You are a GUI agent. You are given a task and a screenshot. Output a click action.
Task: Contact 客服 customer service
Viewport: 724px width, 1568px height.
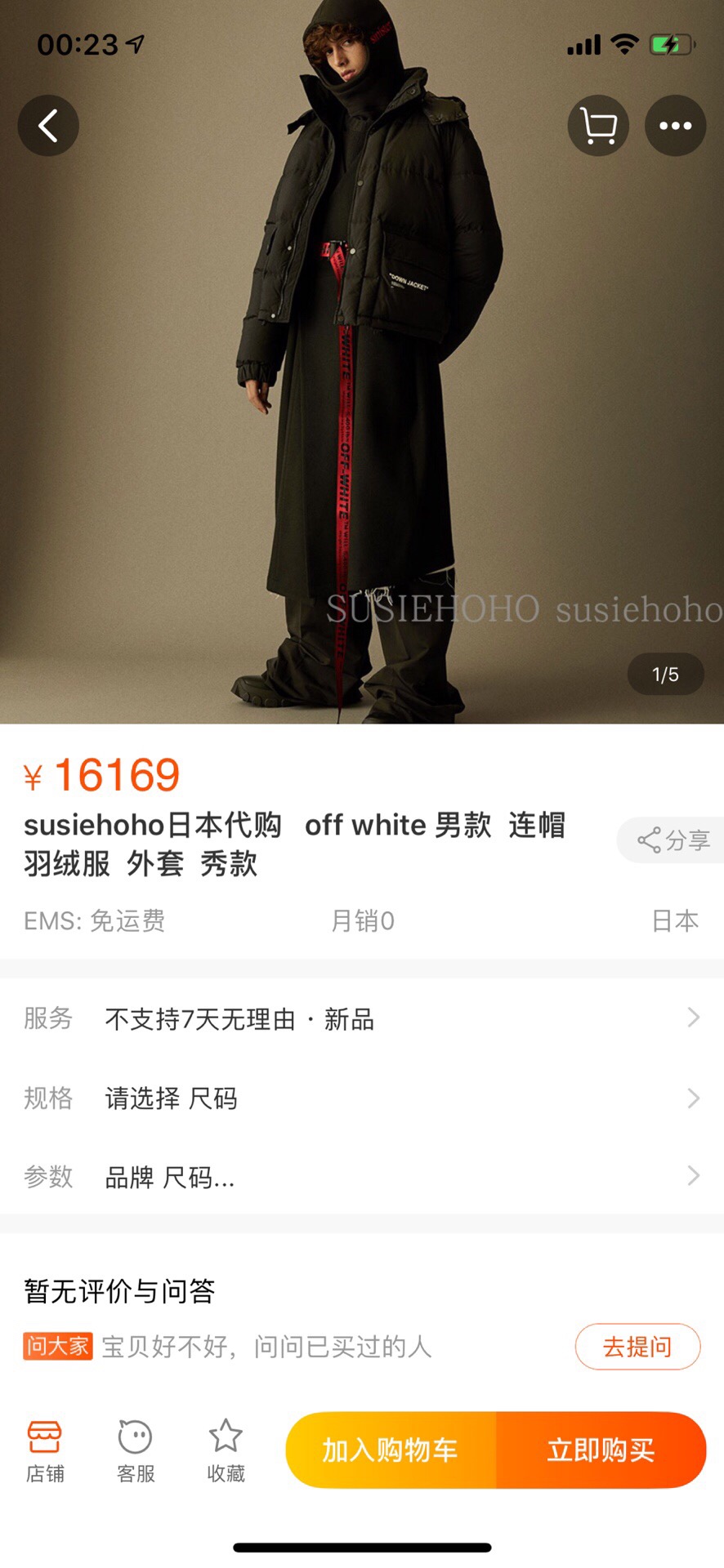[x=136, y=1451]
